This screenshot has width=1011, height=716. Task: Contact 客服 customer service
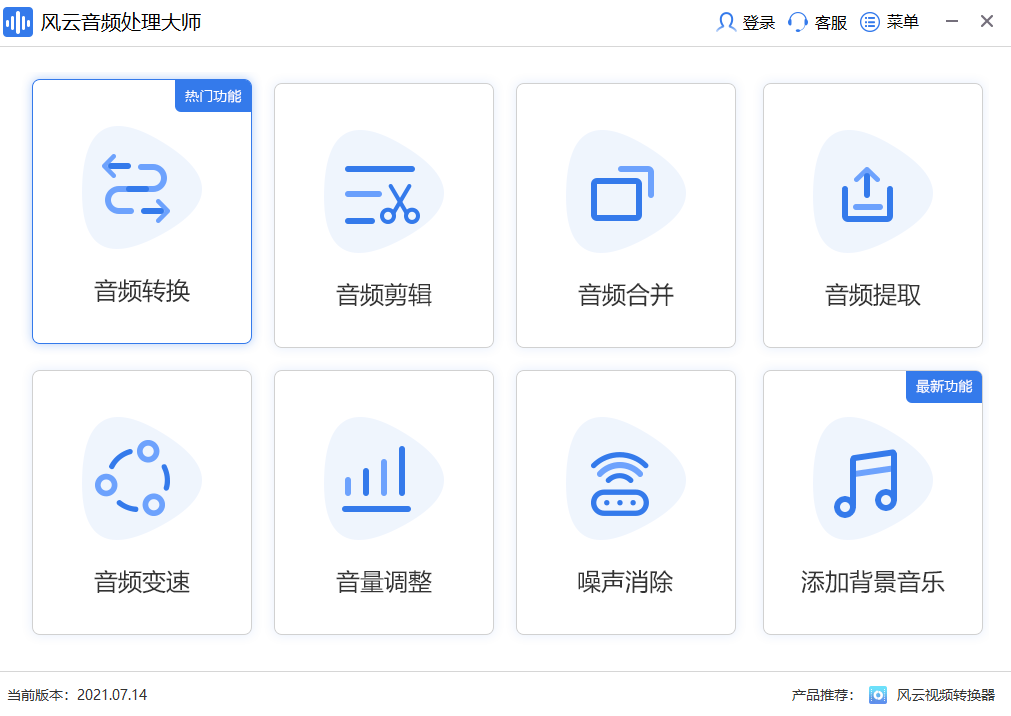pos(818,22)
